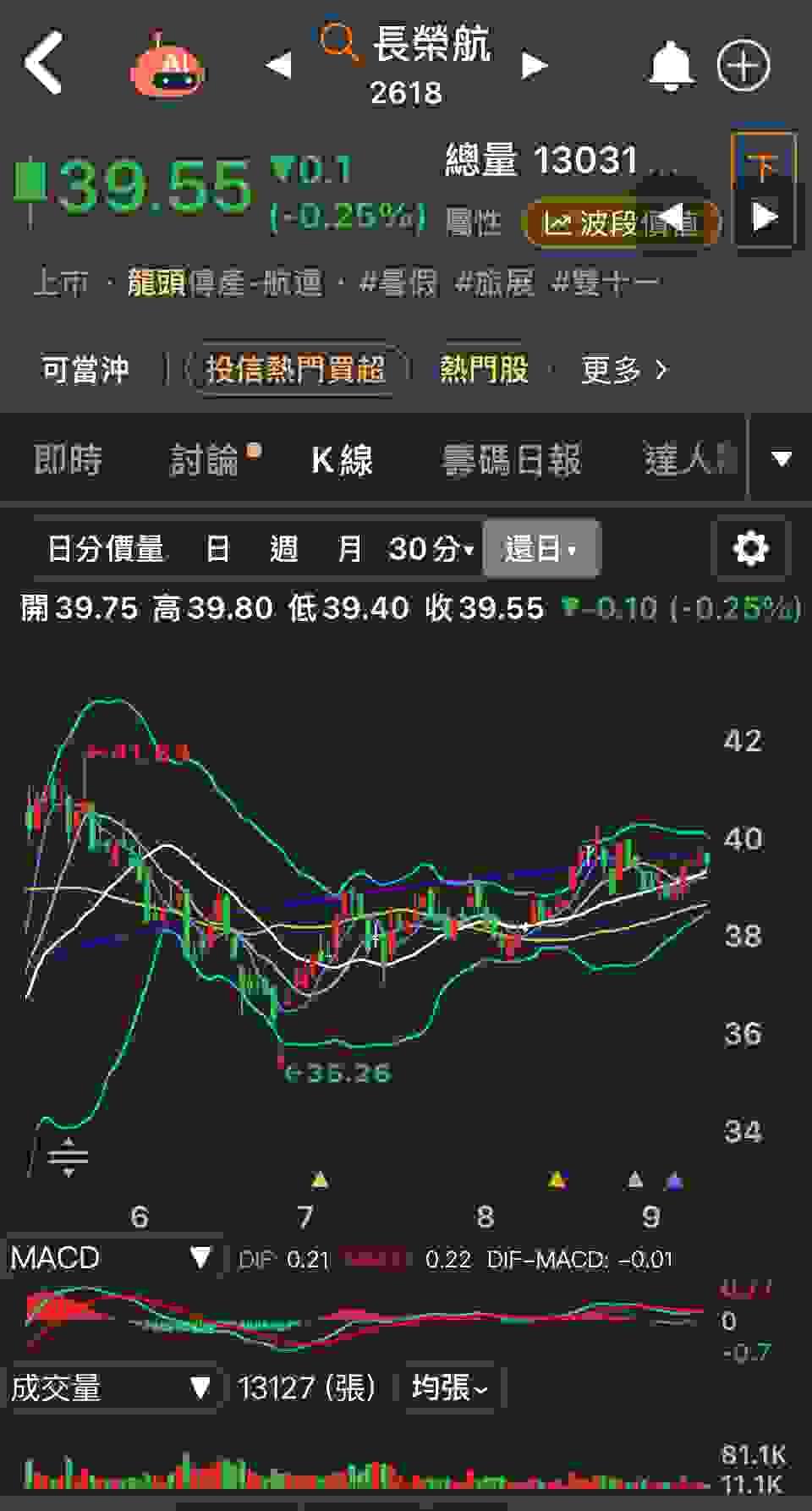
Task: Go back with the top-left arrow
Action: pyautogui.click(x=44, y=62)
